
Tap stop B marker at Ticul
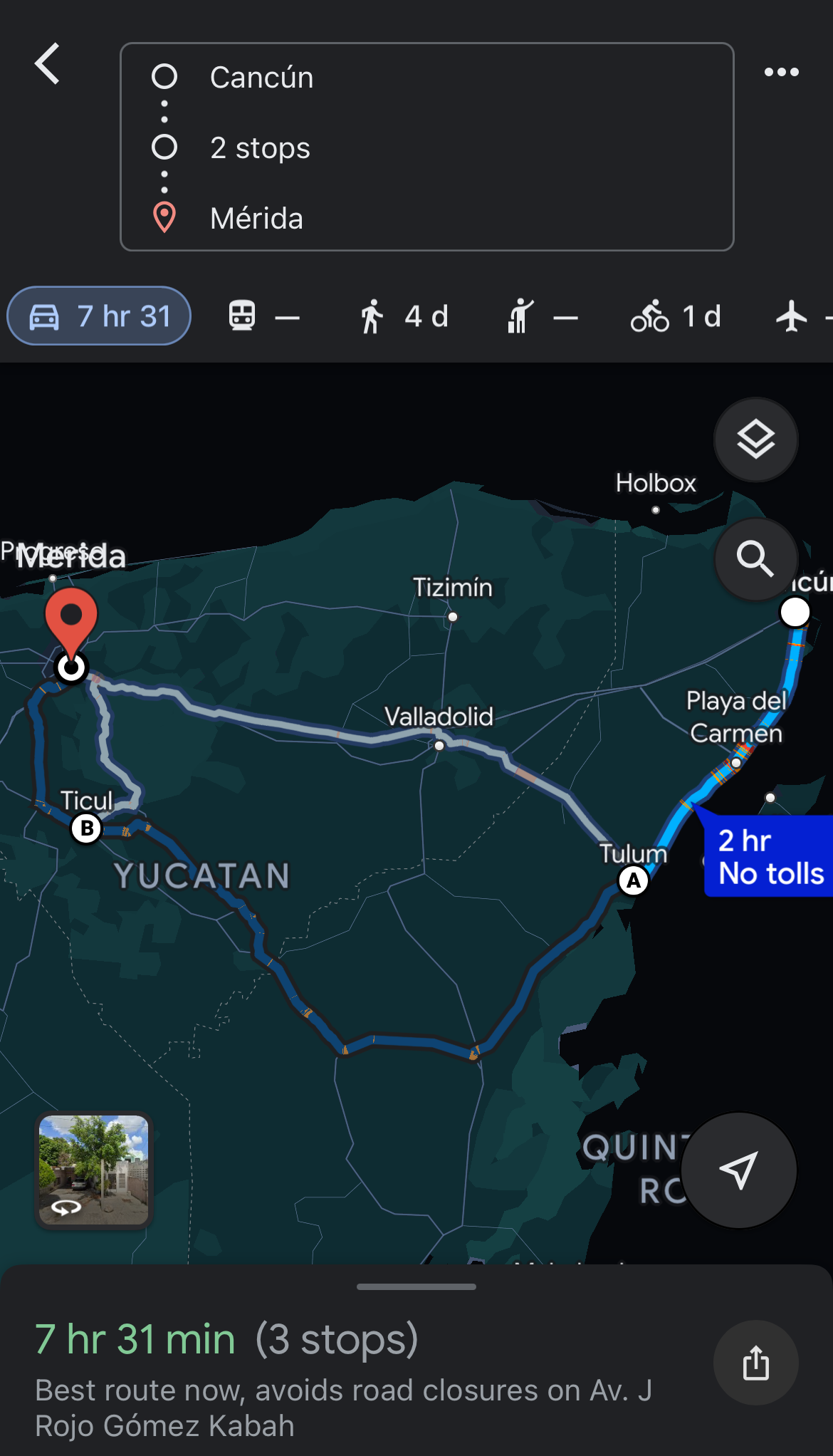point(87,828)
